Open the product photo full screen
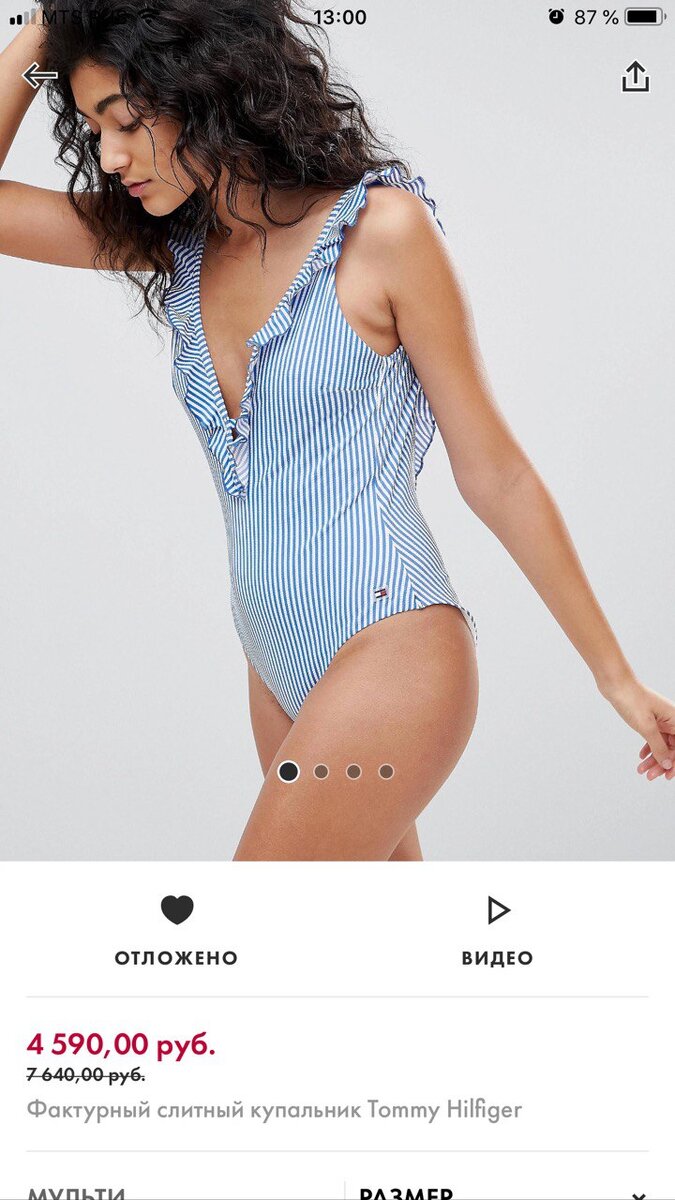The width and height of the screenshot is (675, 1200). pyautogui.click(x=337, y=430)
